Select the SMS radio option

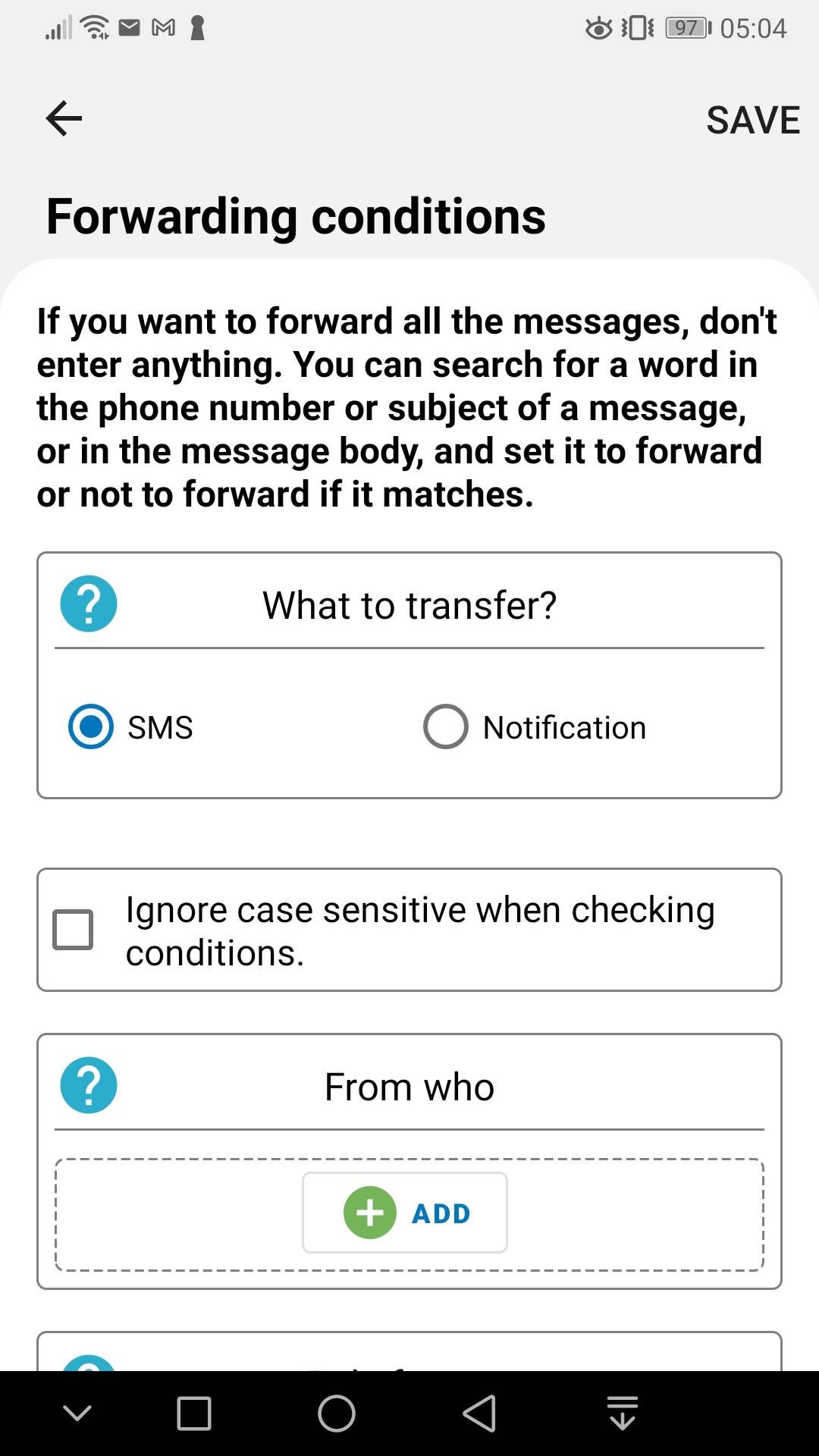91,726
